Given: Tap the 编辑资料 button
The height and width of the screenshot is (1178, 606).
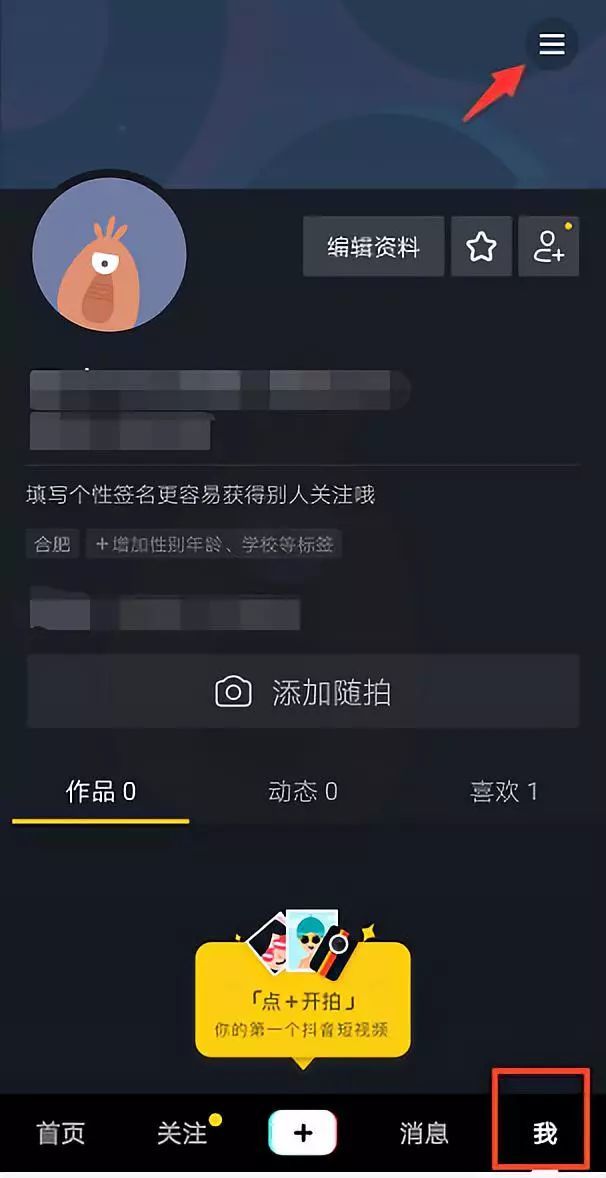Looking at the screenshot, I should (373, 246).
